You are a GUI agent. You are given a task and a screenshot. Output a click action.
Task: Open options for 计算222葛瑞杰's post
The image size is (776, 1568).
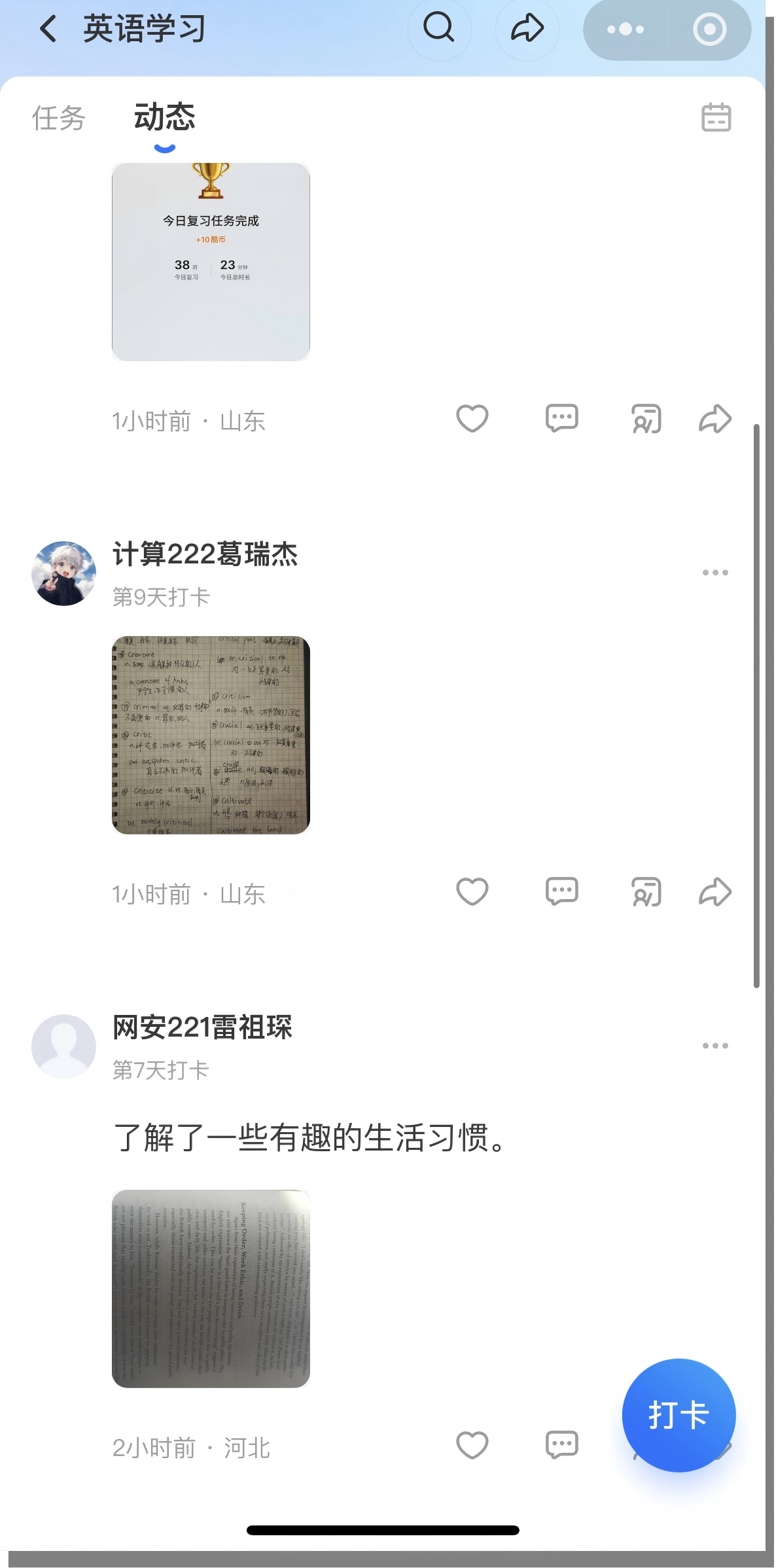click(715, 573)
